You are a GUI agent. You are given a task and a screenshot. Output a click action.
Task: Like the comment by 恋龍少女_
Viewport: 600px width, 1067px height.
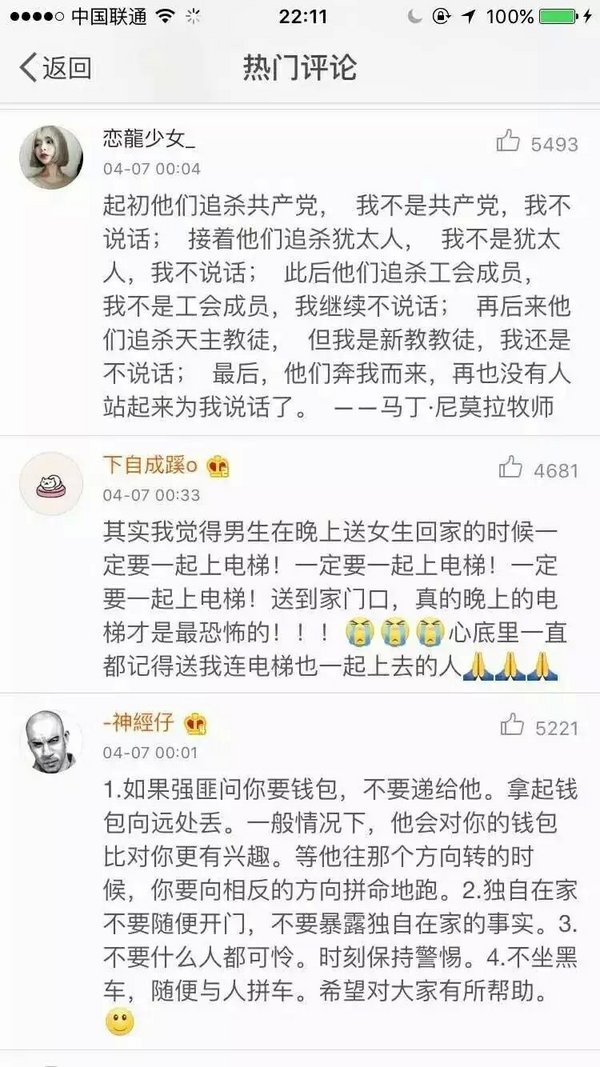pyautogui.click(x=509, y=142)
